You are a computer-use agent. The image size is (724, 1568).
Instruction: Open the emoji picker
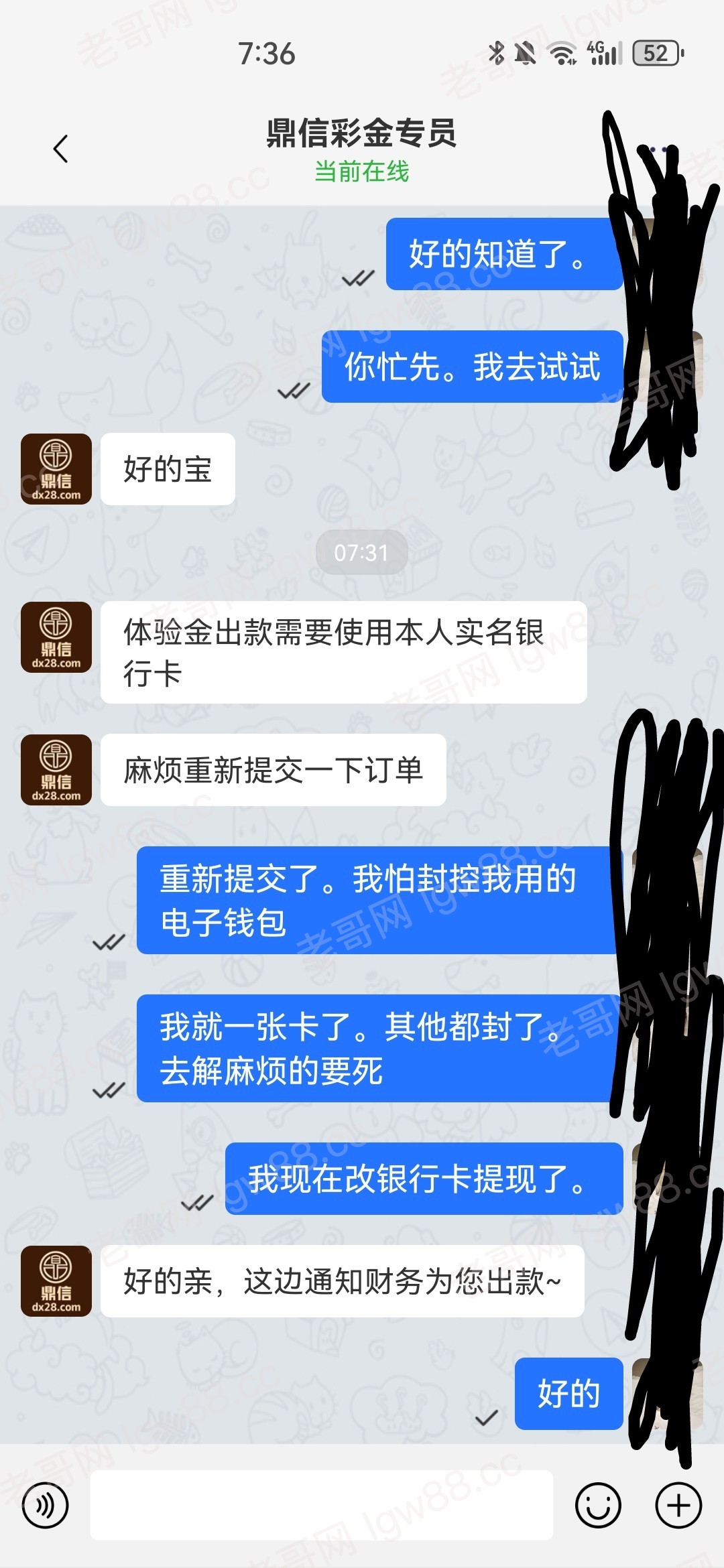click(598, 1505)
